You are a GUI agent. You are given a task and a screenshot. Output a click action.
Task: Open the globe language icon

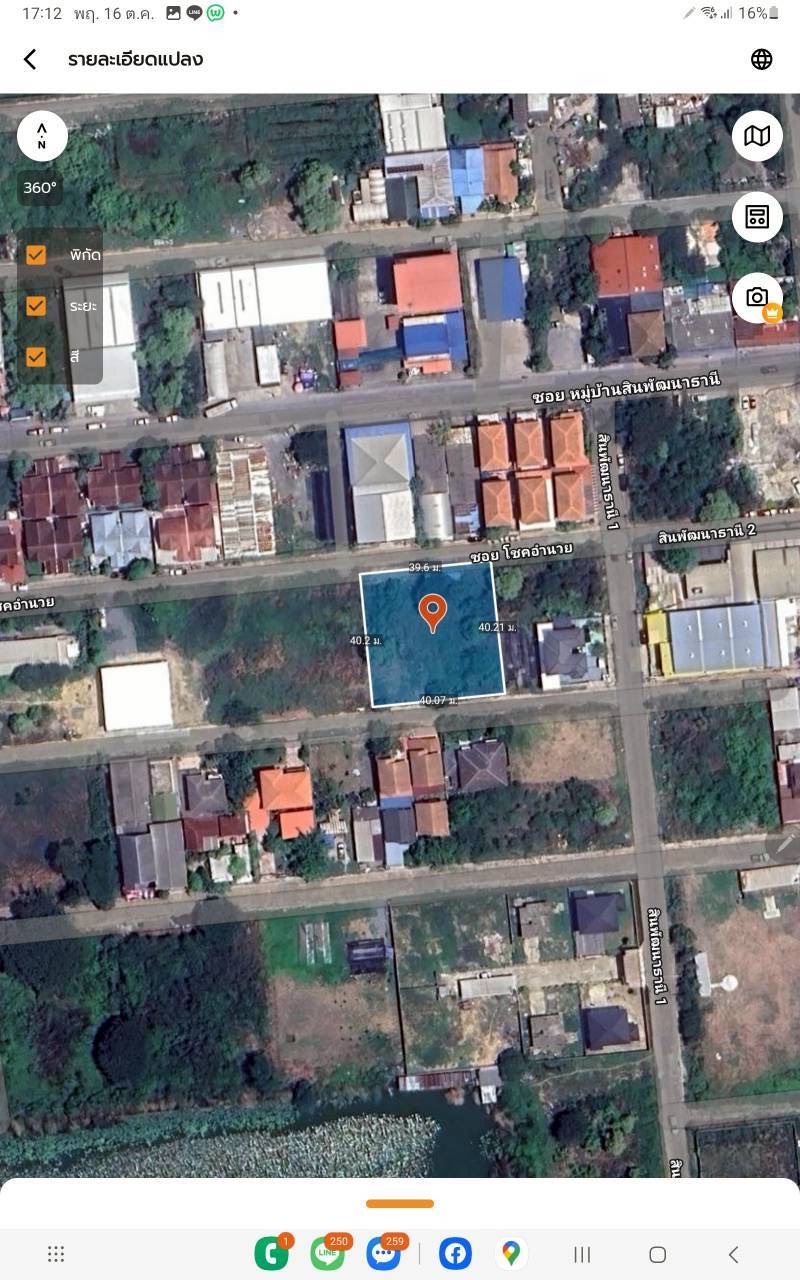(x=762, y=59)
